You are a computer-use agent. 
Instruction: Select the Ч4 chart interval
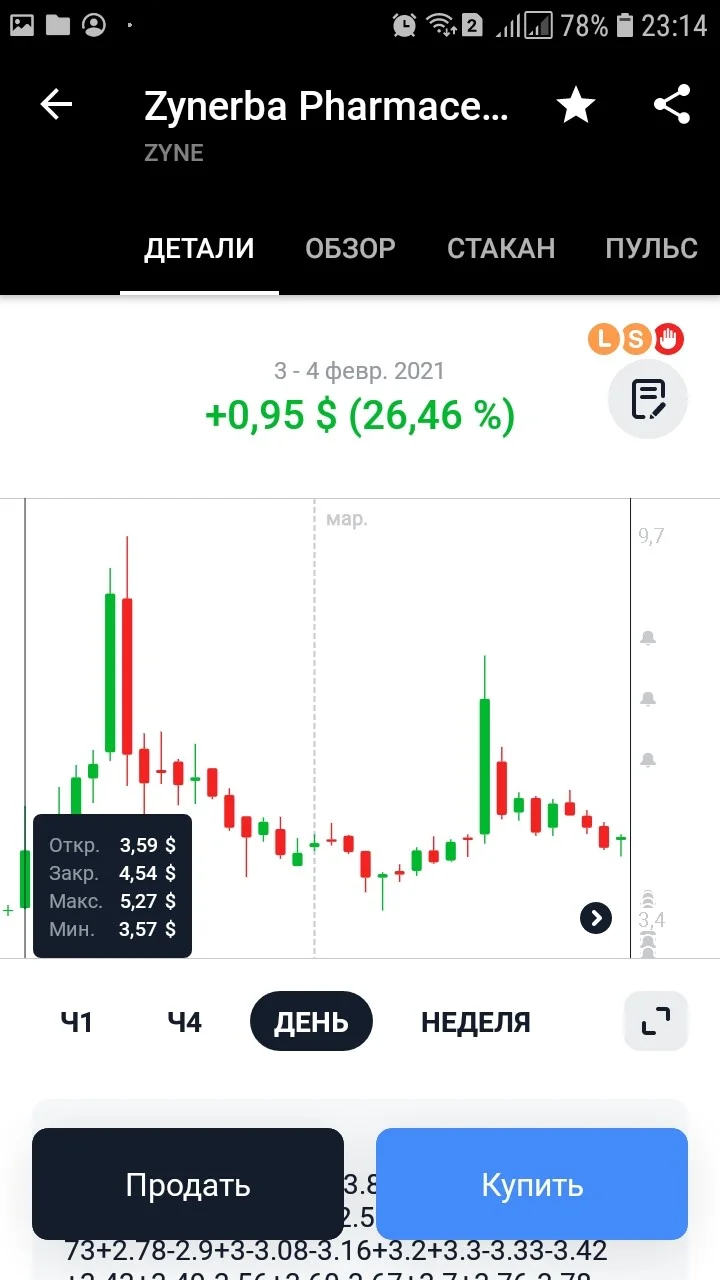point(185,1022)
